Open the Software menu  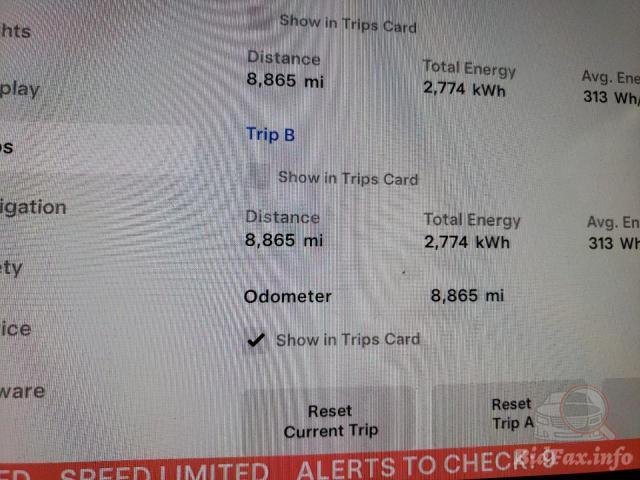(22, 390)
